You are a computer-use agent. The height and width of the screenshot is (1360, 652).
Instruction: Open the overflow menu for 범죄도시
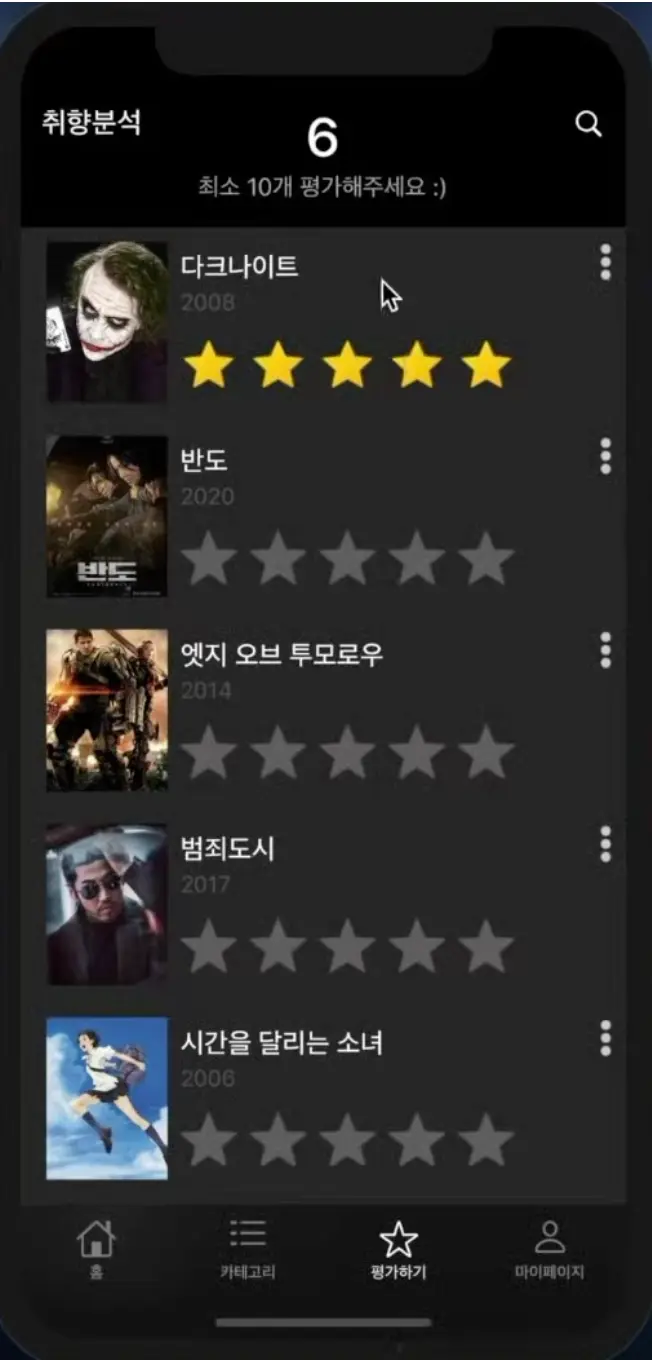pyautogui.click(x=605, y=845)
